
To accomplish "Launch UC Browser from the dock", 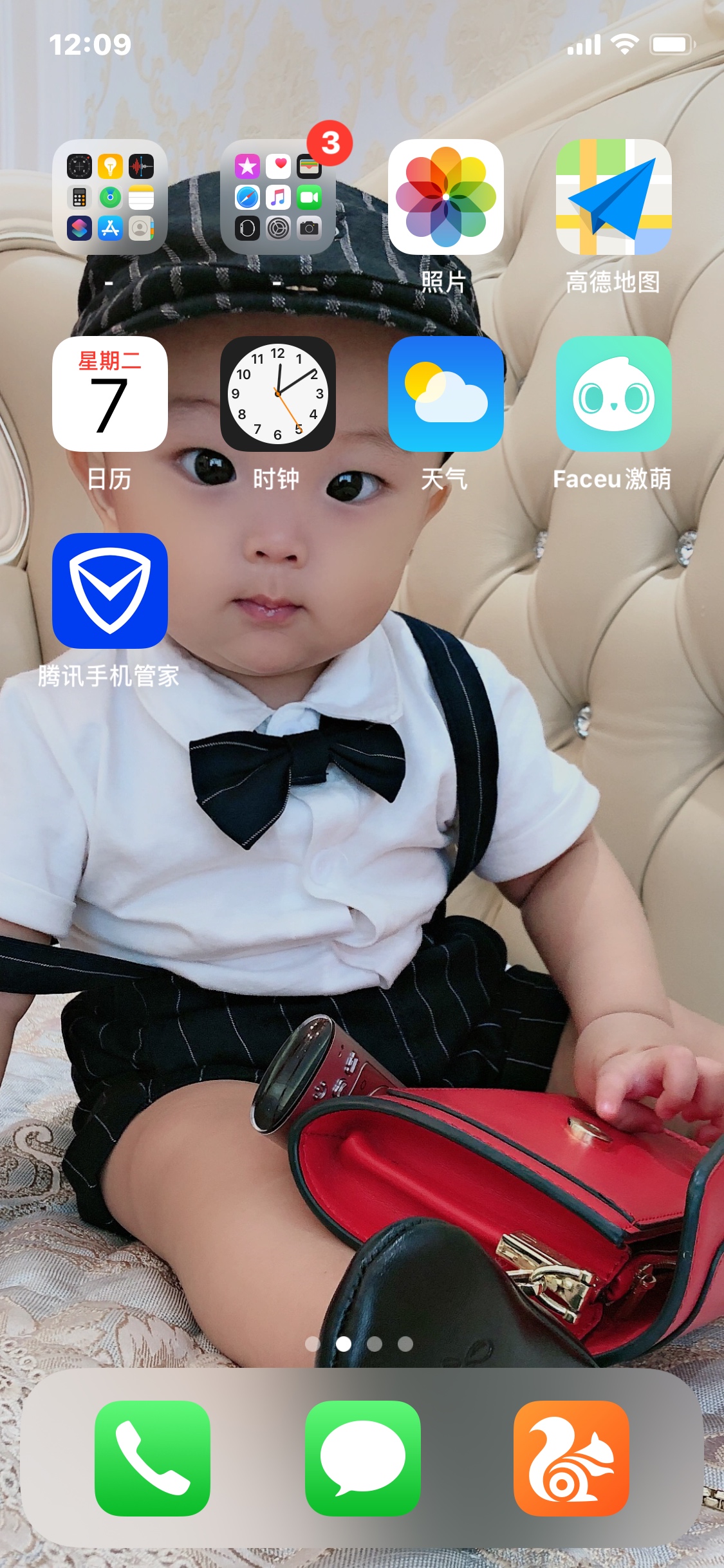I will pyautogui.click(x=571, y=1458).
